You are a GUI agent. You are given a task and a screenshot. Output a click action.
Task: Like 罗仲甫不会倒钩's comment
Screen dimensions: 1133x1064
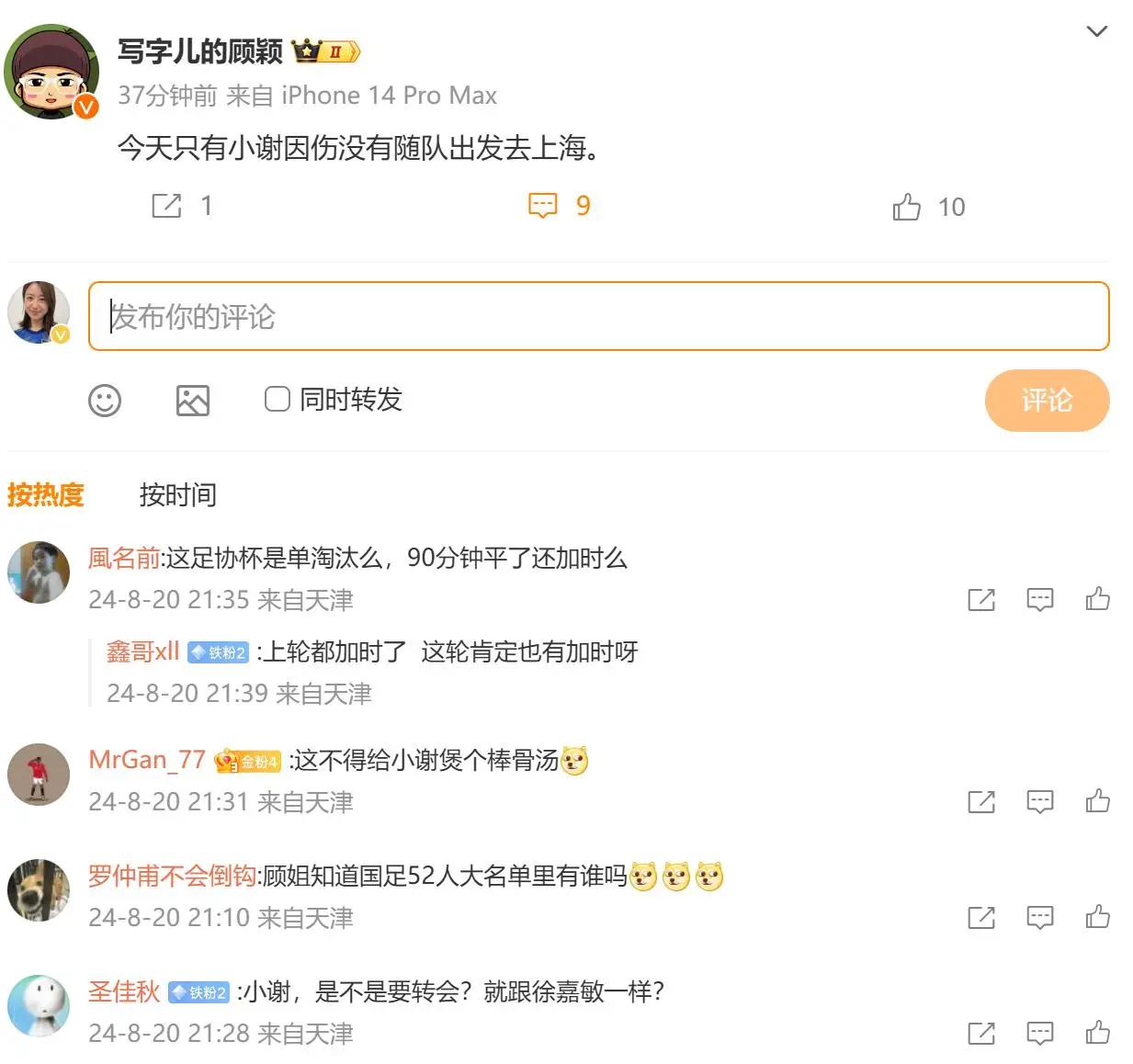(1097, 918)
